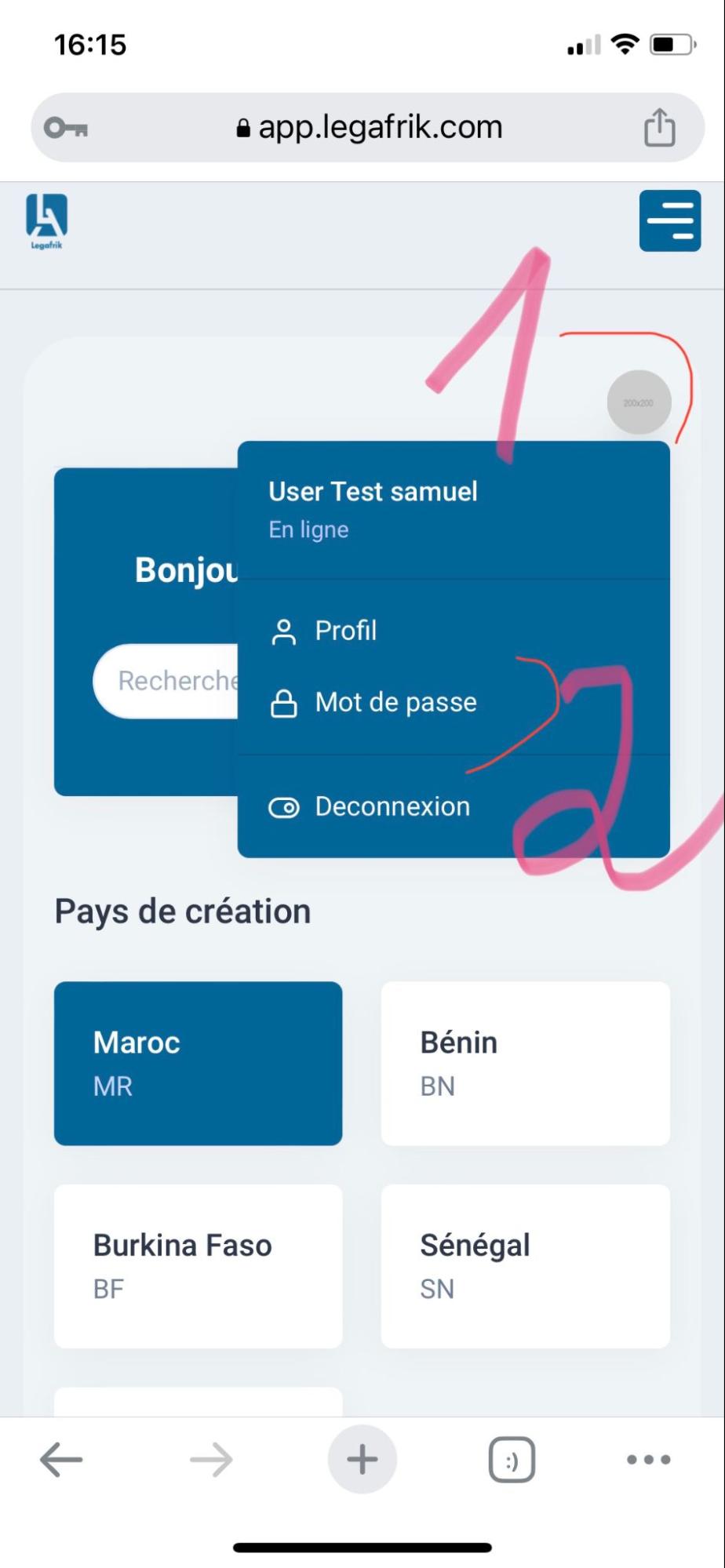Image resolution: width=725 pixels, height=1568 pixels.
Task: Open a new browser tab
Action: coord(362,1460)
